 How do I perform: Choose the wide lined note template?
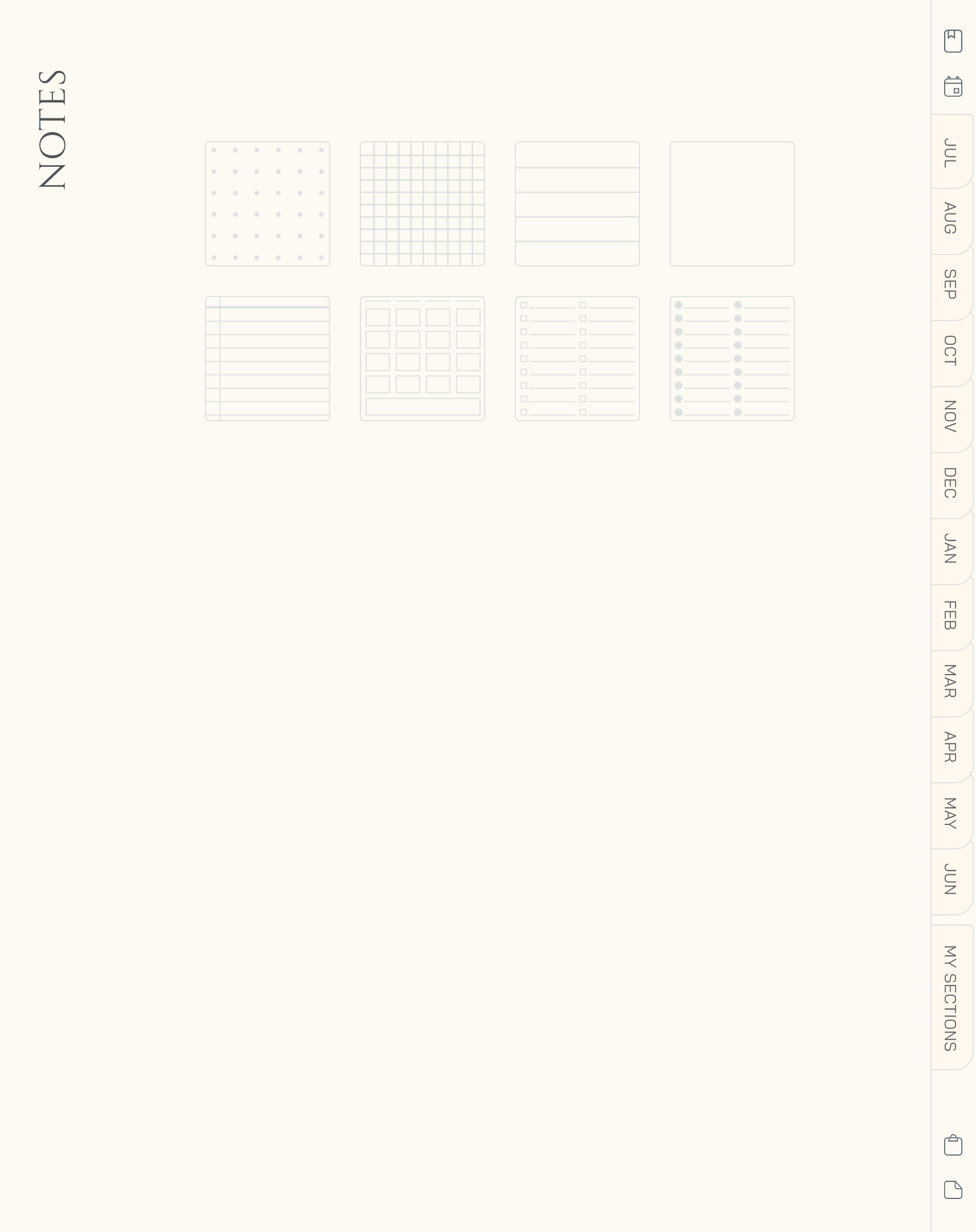[577, 204]
